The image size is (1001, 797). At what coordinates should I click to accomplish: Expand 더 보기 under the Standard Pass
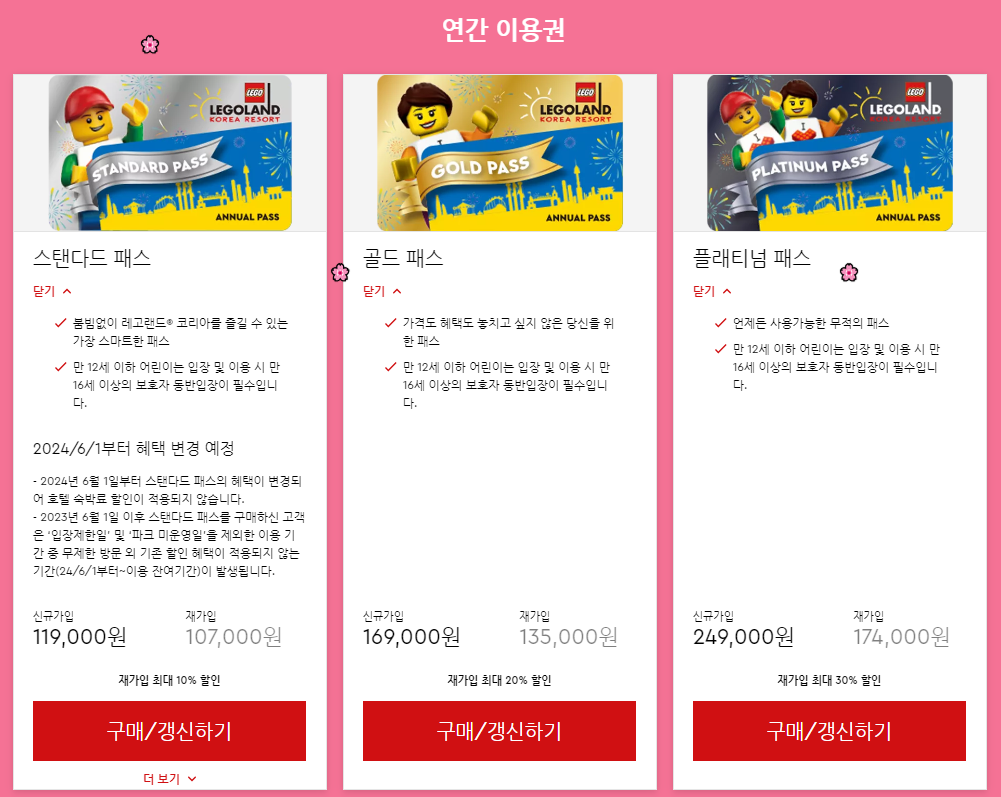click(169, 778)
